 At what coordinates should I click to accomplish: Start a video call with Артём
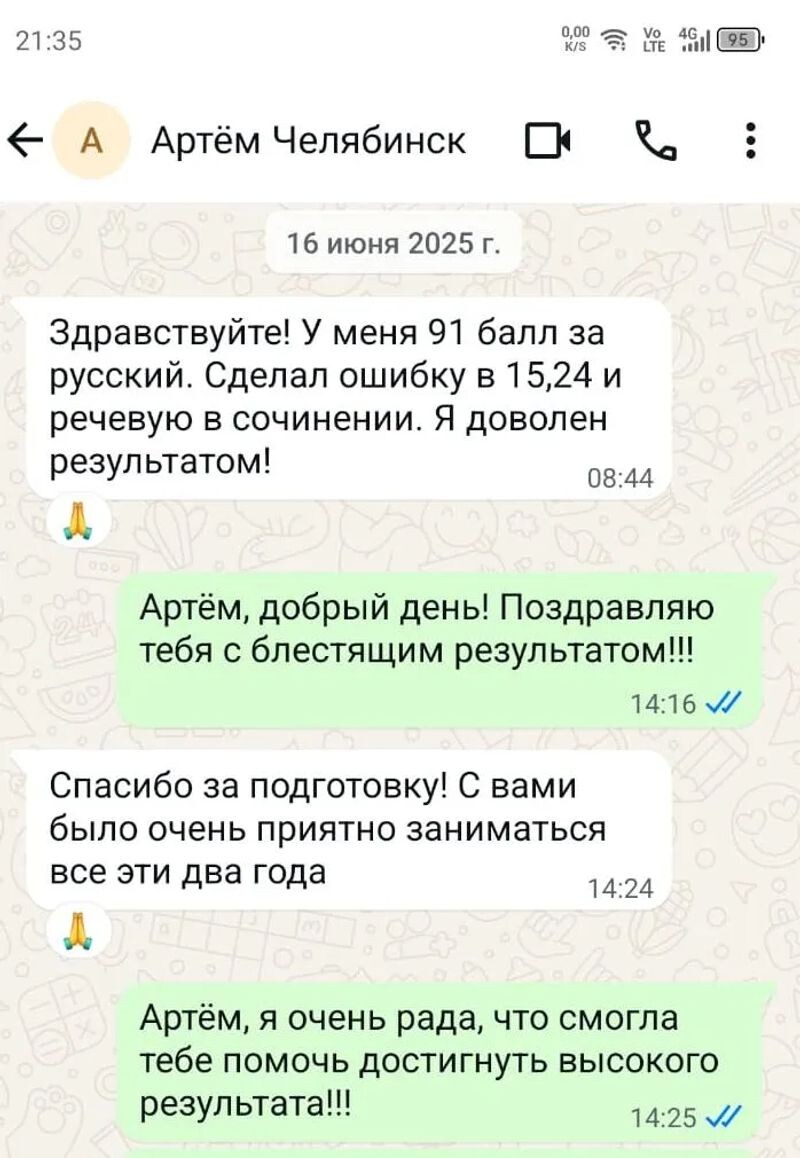(x=547, y=142)
